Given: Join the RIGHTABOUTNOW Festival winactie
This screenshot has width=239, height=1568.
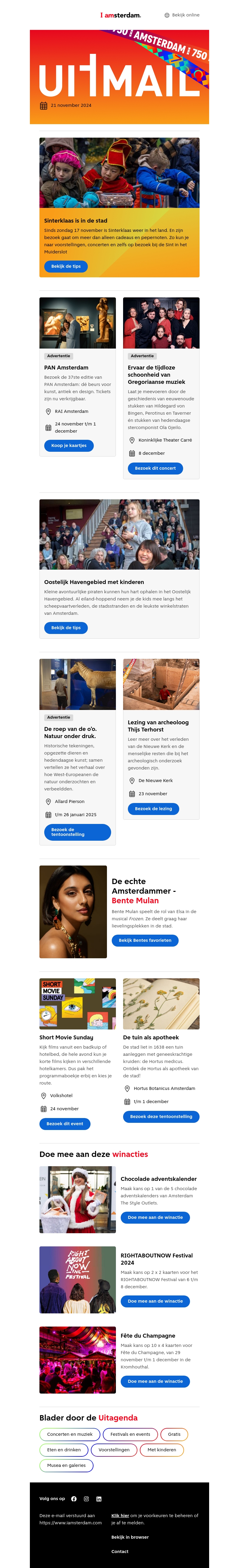Looking at the screenshot, I should (155, 1301).
